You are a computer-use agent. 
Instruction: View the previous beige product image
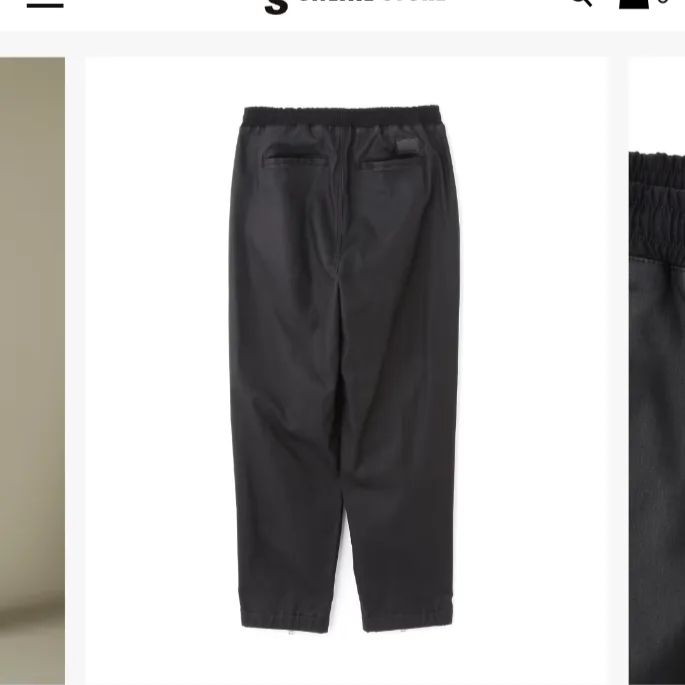click(x=32, y=370)
